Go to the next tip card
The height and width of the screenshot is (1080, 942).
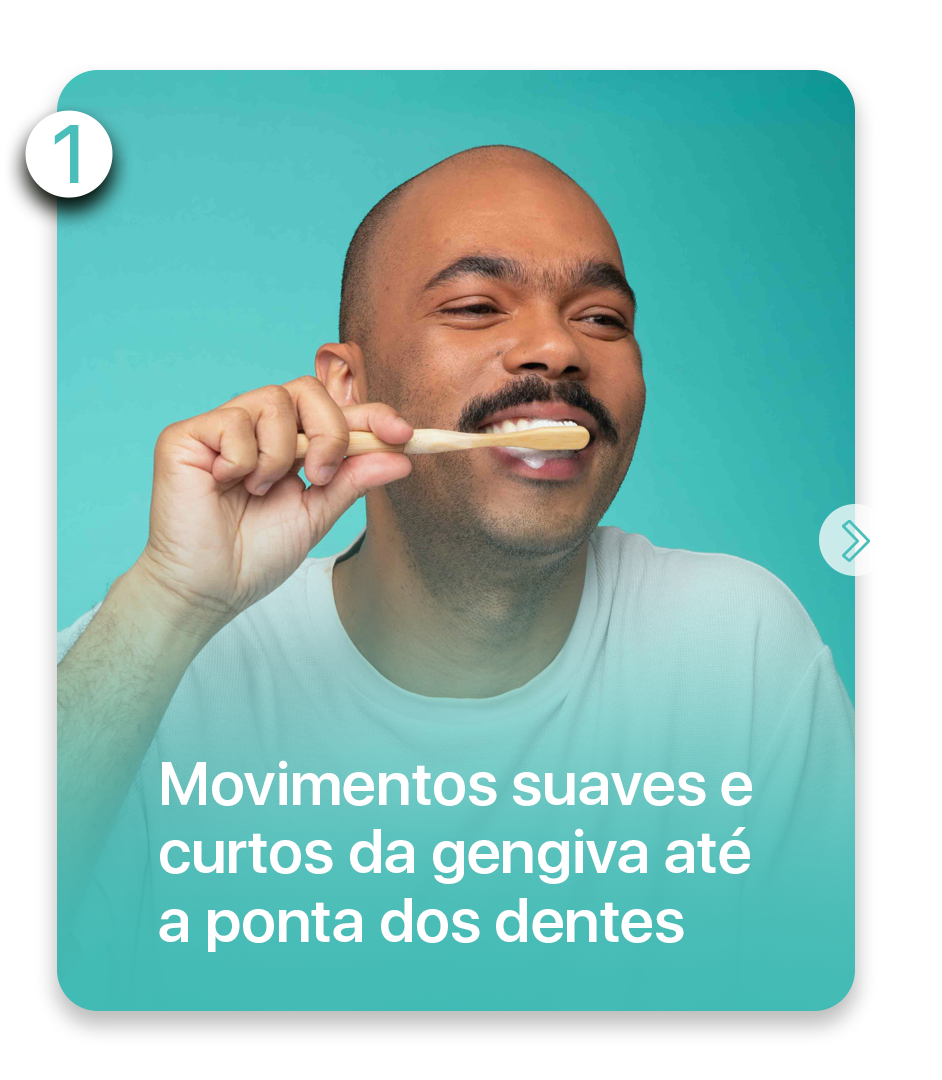[853, 540]
